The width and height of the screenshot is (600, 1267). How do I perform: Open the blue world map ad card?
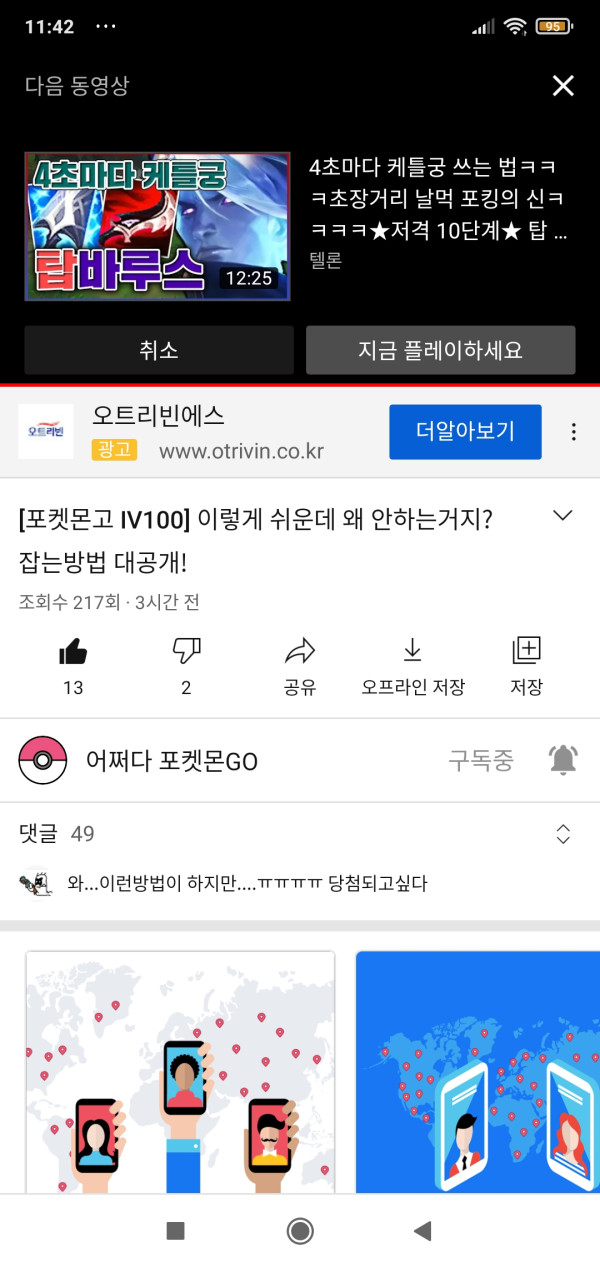(478, 1070)
